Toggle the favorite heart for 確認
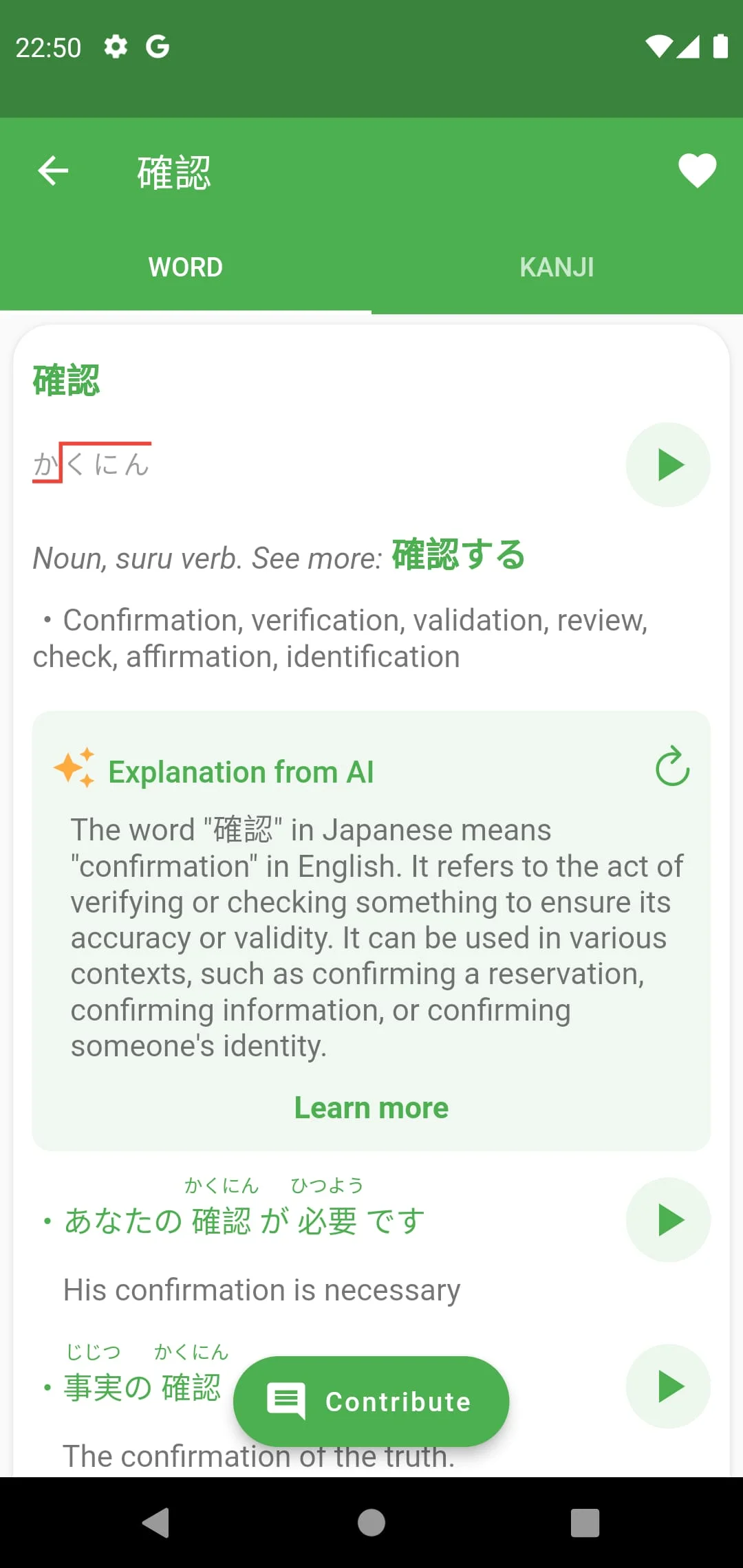The width and height of the screenshot is (743, 1568). 697,171
